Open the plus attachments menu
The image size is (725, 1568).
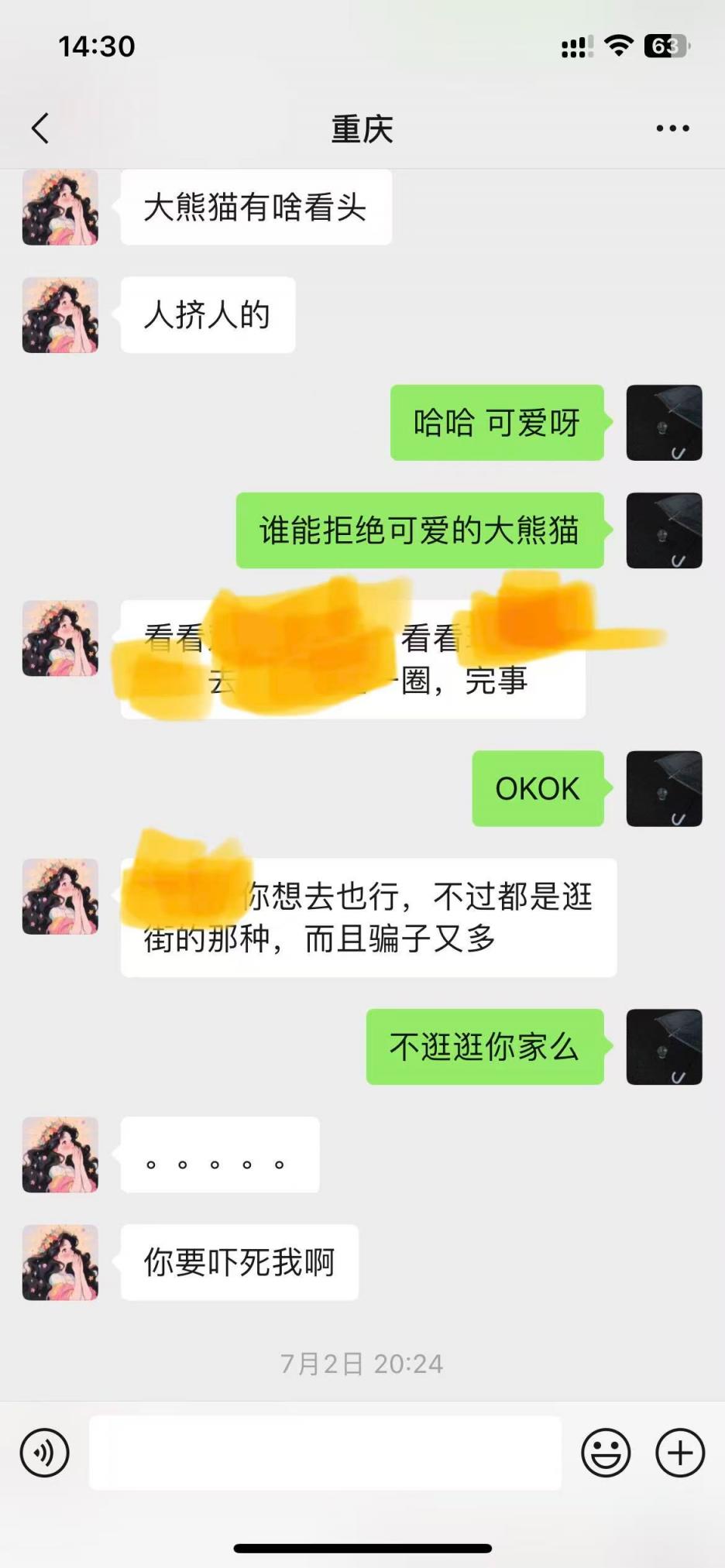pos(680,1453)
